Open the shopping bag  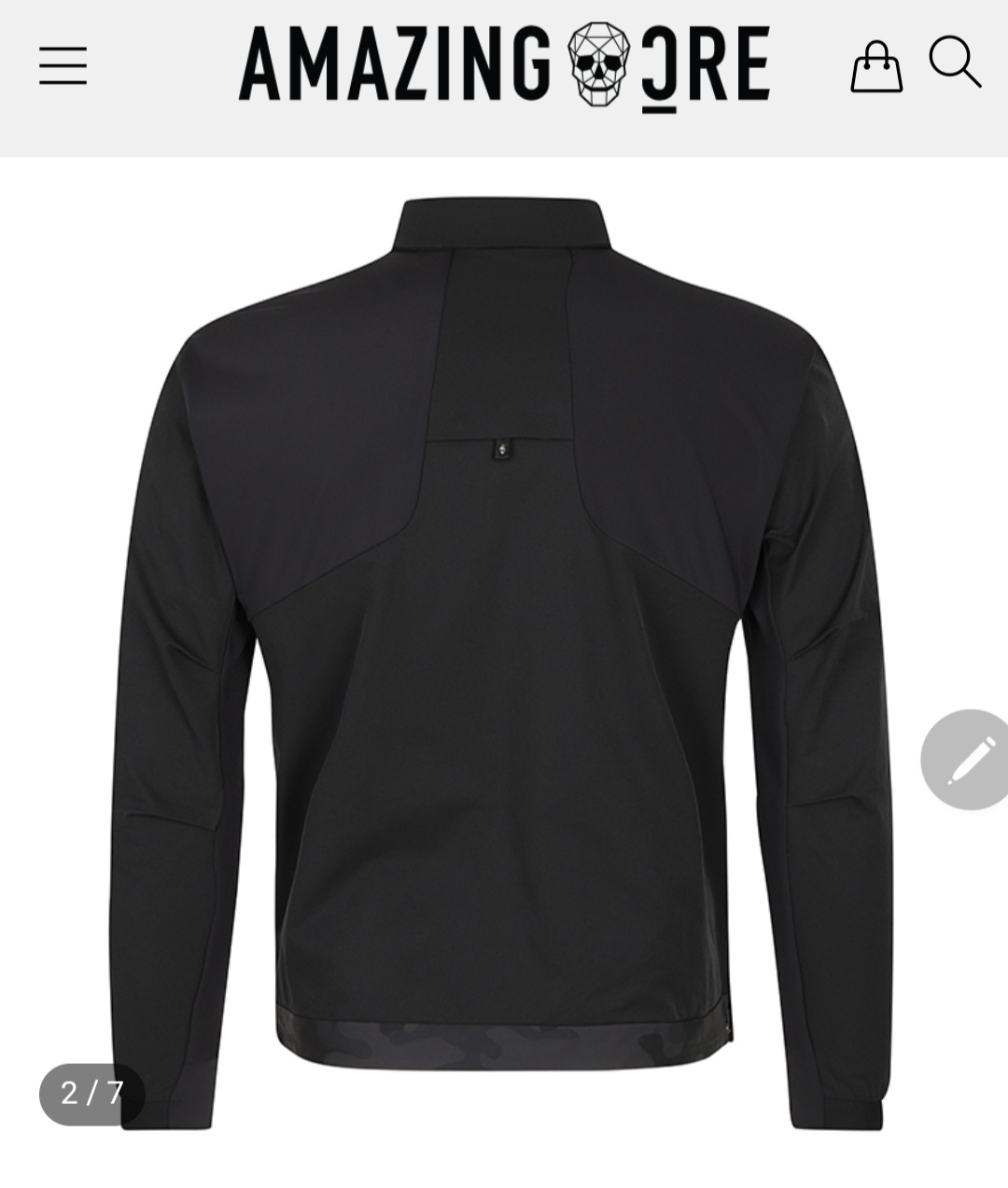point(875,66)
